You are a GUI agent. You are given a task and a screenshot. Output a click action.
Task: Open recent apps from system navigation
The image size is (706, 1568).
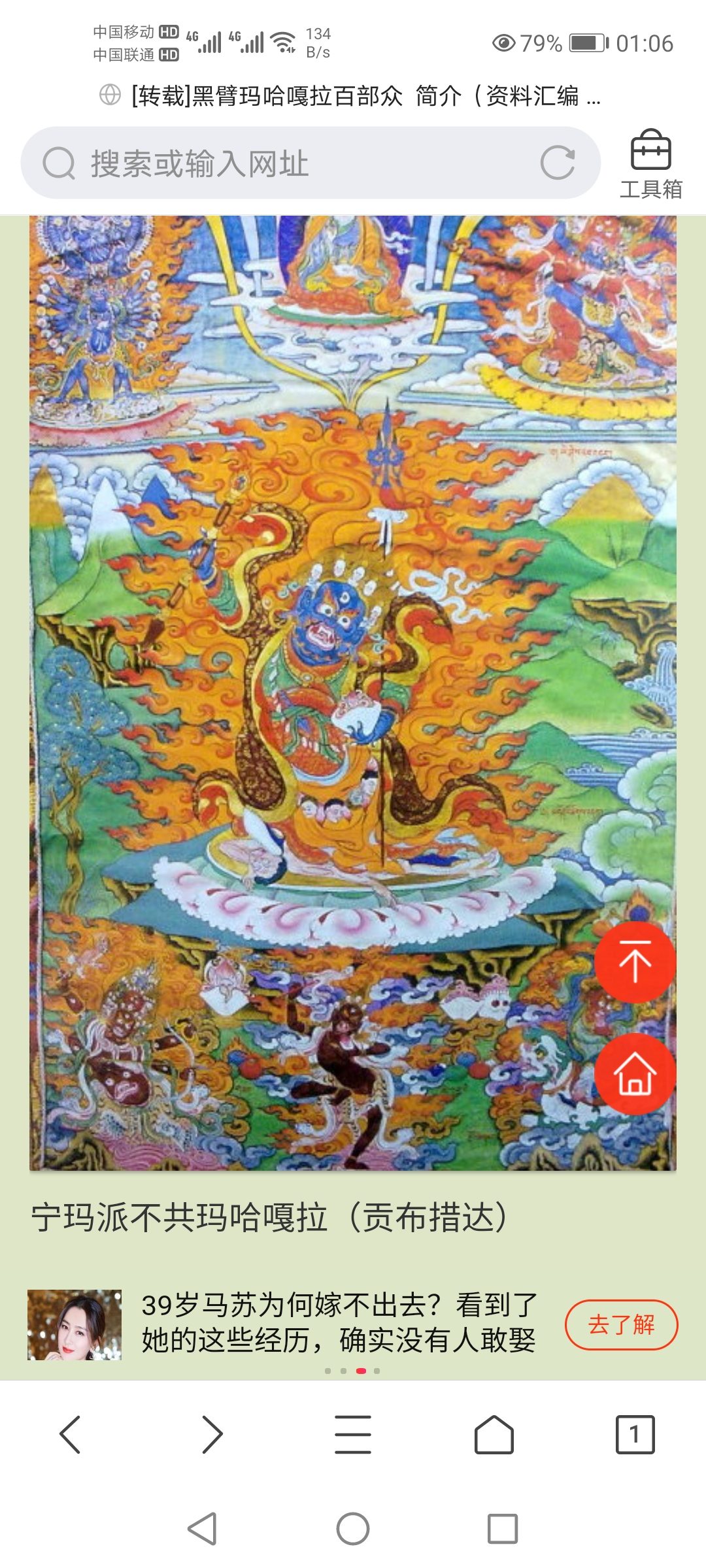[x=503, y=1529]
